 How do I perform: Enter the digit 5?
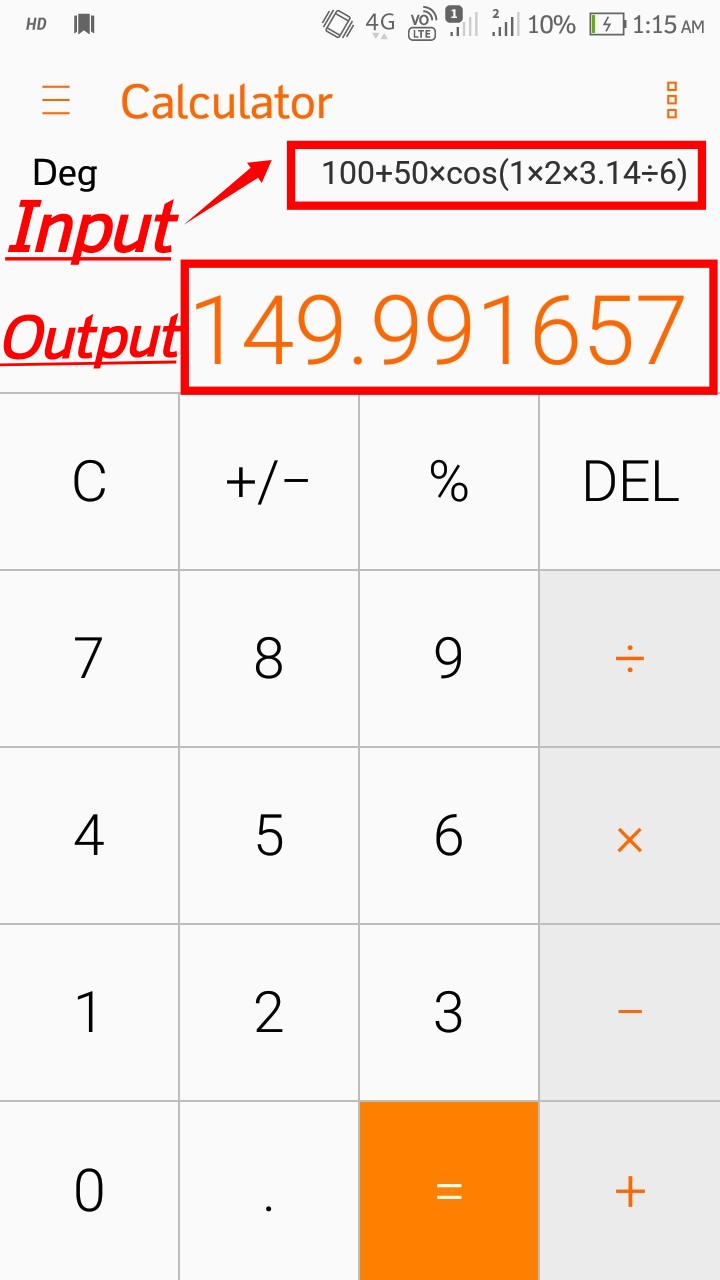(x=269, y=836)
